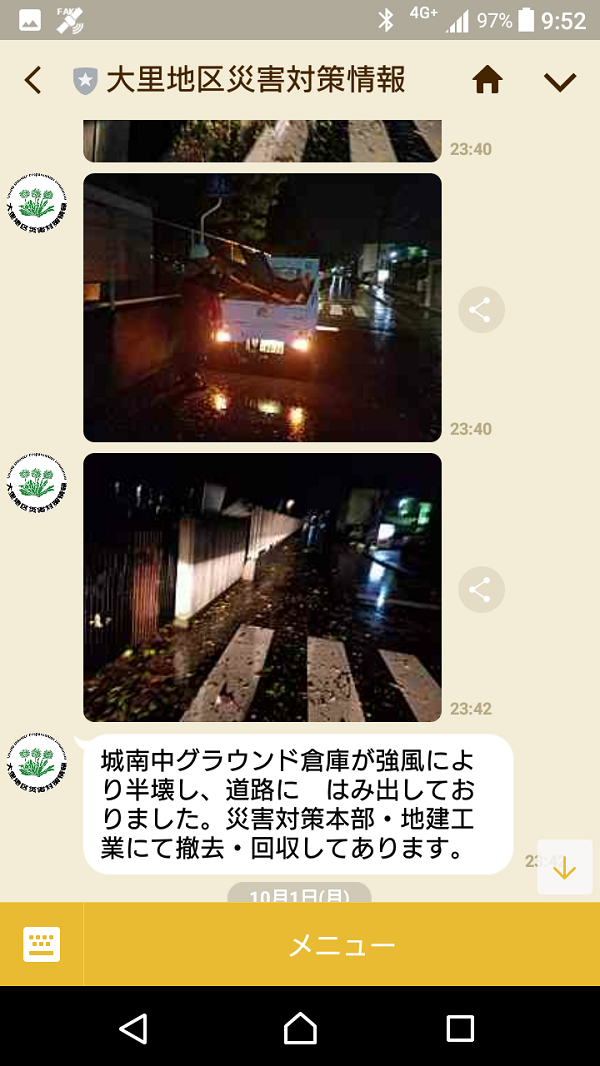The width and height of the screenshot is (600, 1066).
Task: Open the crosswalk photo sent at 23:42
Action: point(262,587)
